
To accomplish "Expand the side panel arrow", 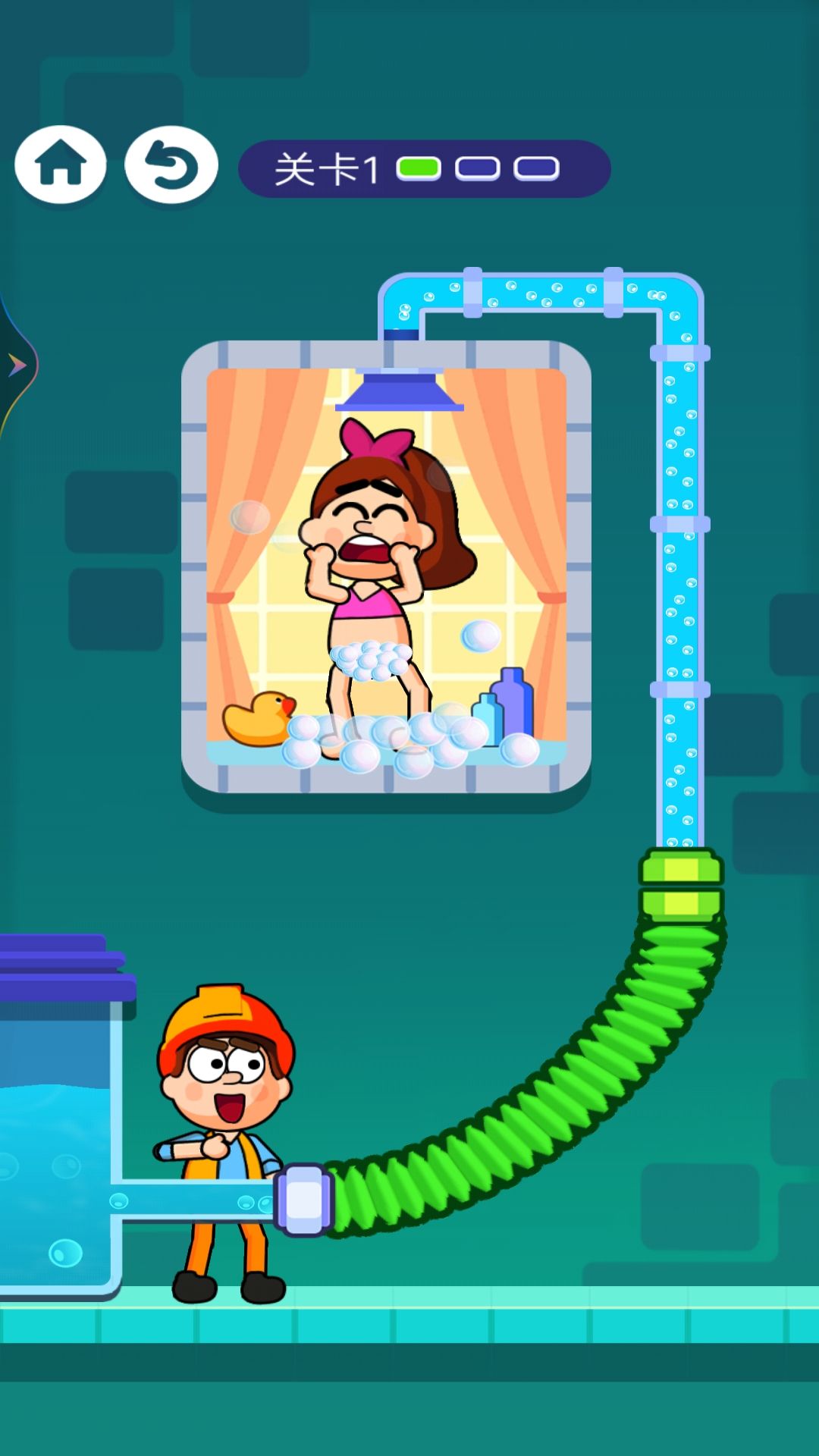I will 16,366.
